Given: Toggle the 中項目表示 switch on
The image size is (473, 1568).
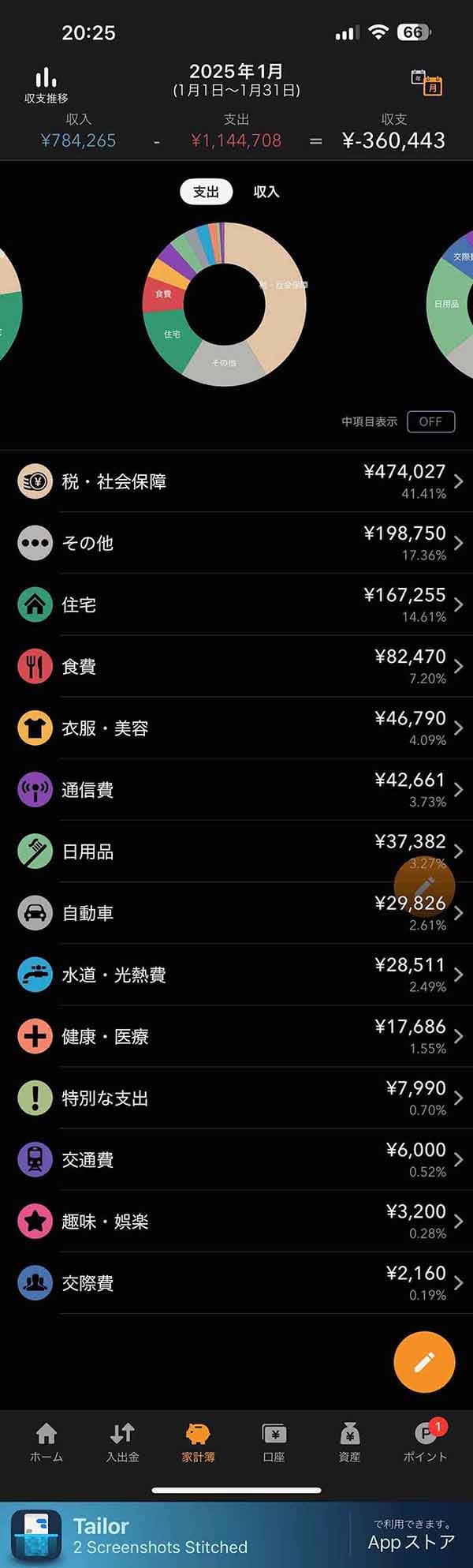Looking at the screenshot, I should (x=430, y=421).
